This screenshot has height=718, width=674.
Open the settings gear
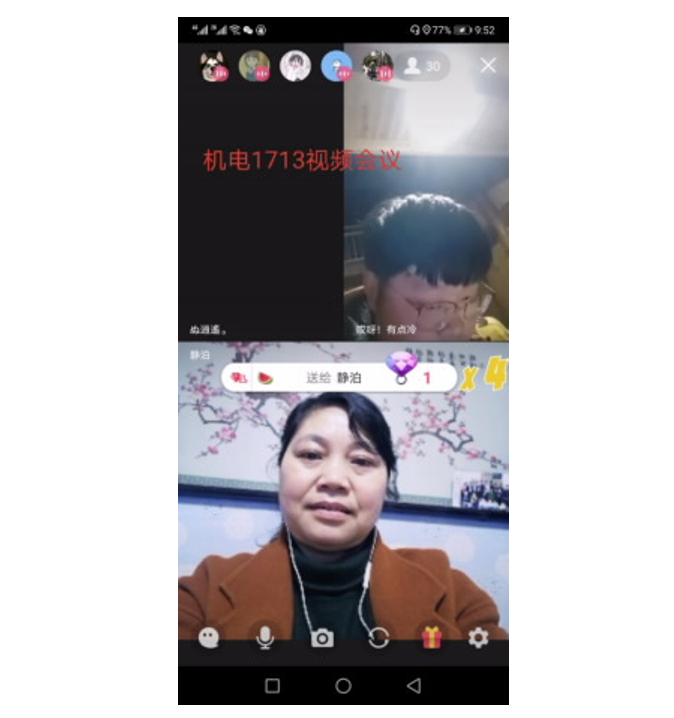tap(479, 638)
